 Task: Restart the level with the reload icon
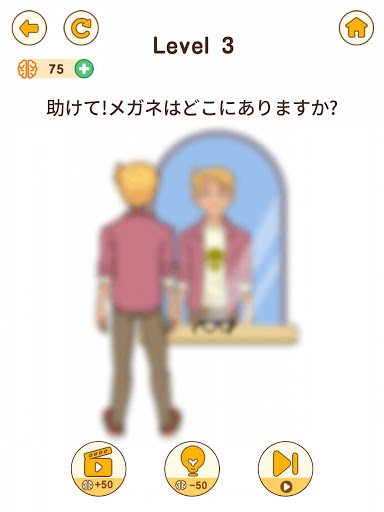coord(81,28)
